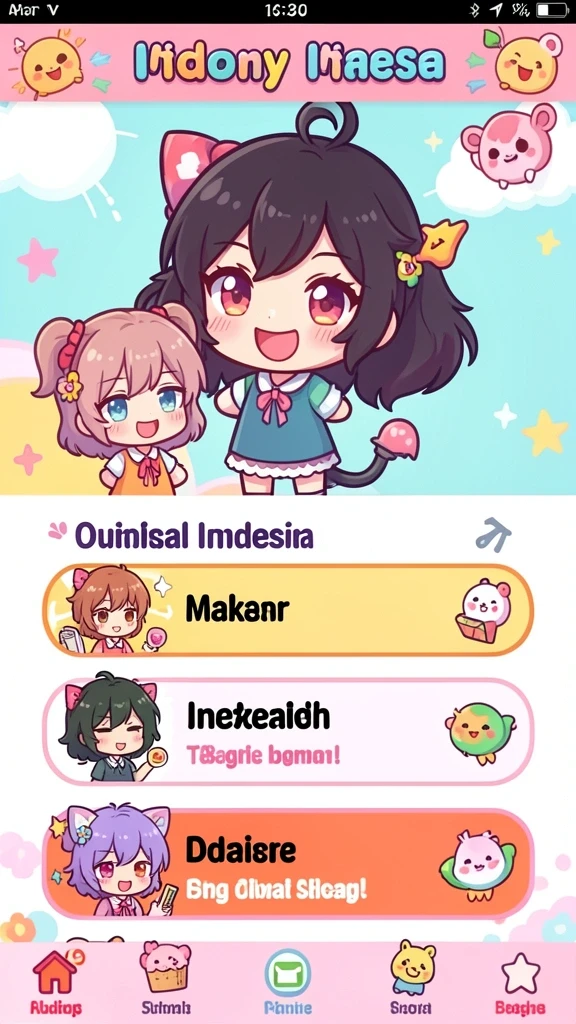Screen dimensions: 576x1024
Task: Open the yellow bear tab
Action: click(412, 978)
